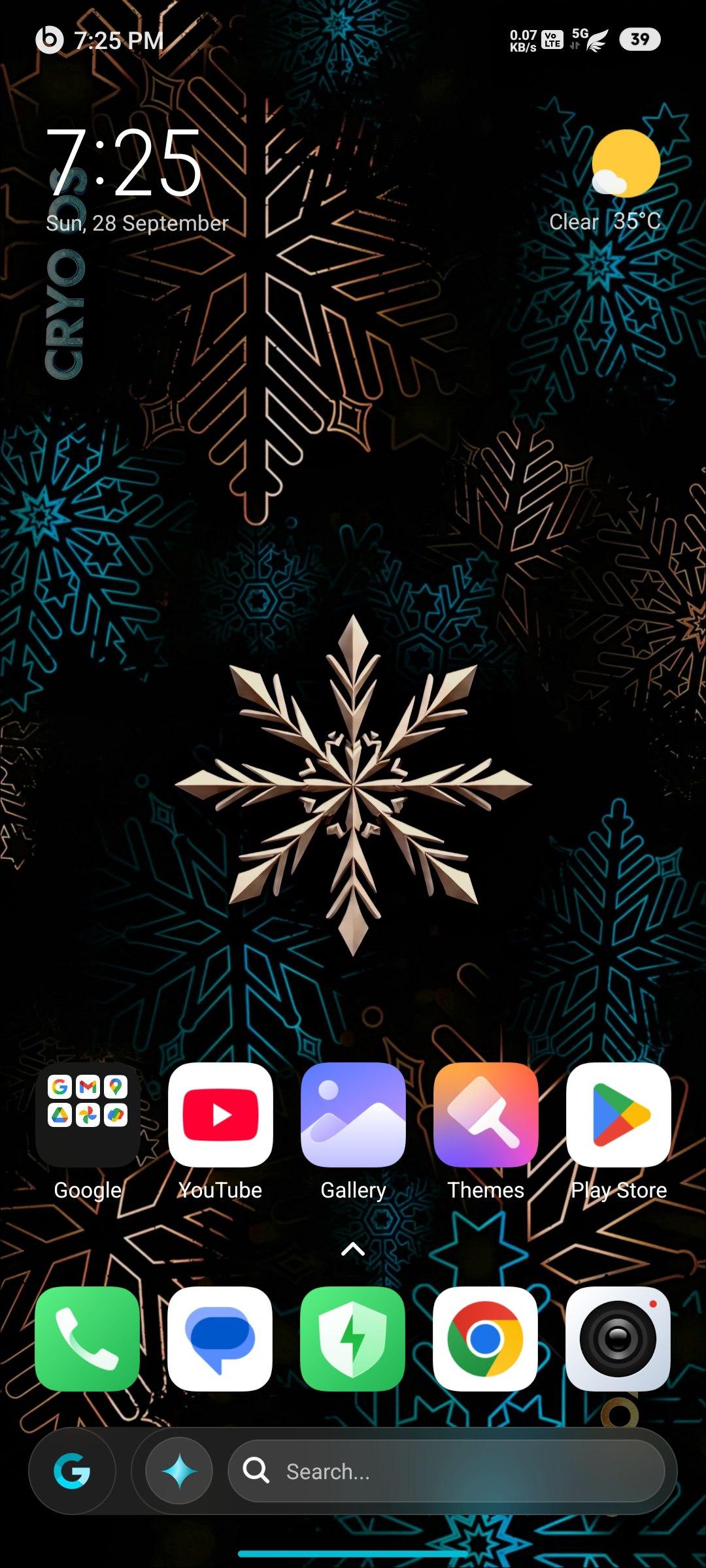Open the Gallery app
Viewport: 706px width, 1568px height.
pyautogui.click(x=353, y=1115)
